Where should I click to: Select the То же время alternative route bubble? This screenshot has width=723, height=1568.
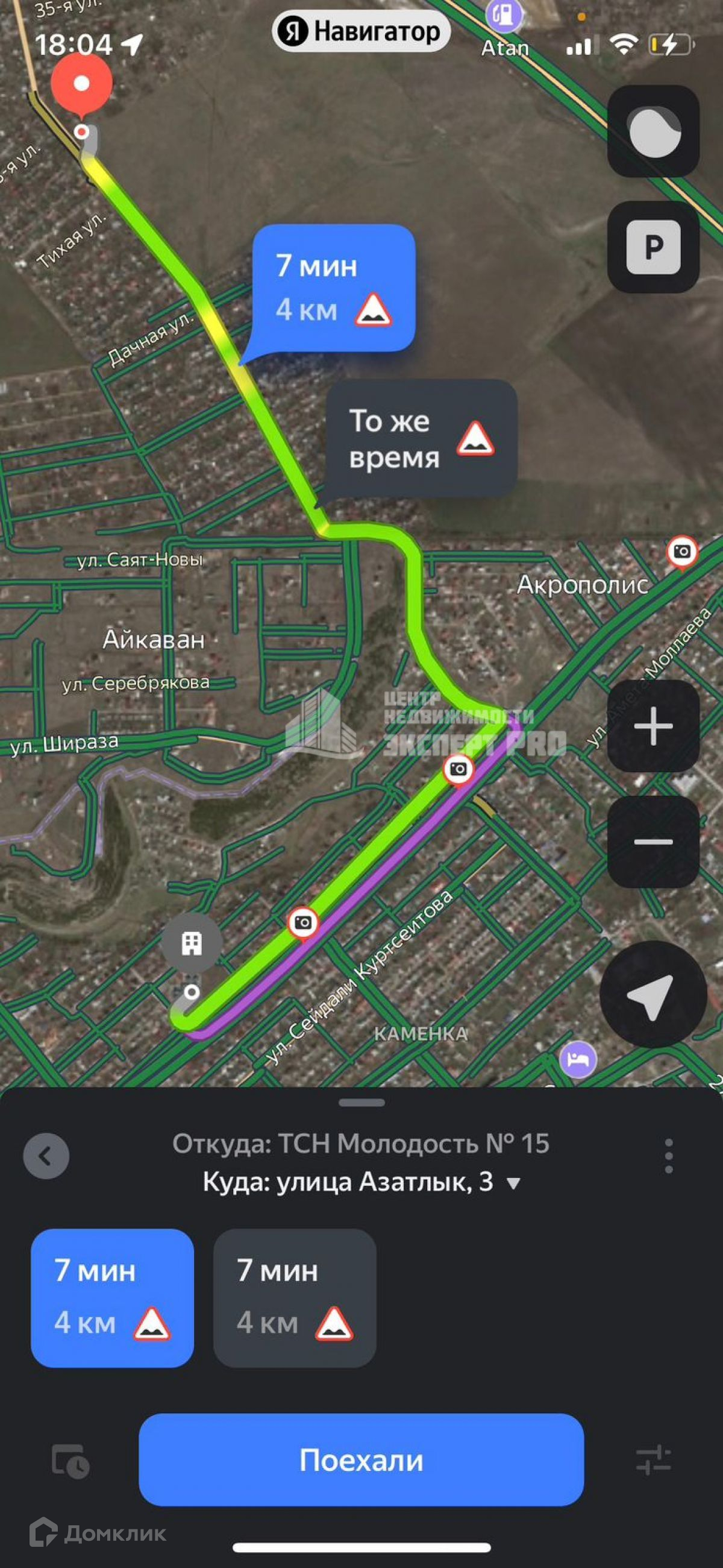pos(421,439)
